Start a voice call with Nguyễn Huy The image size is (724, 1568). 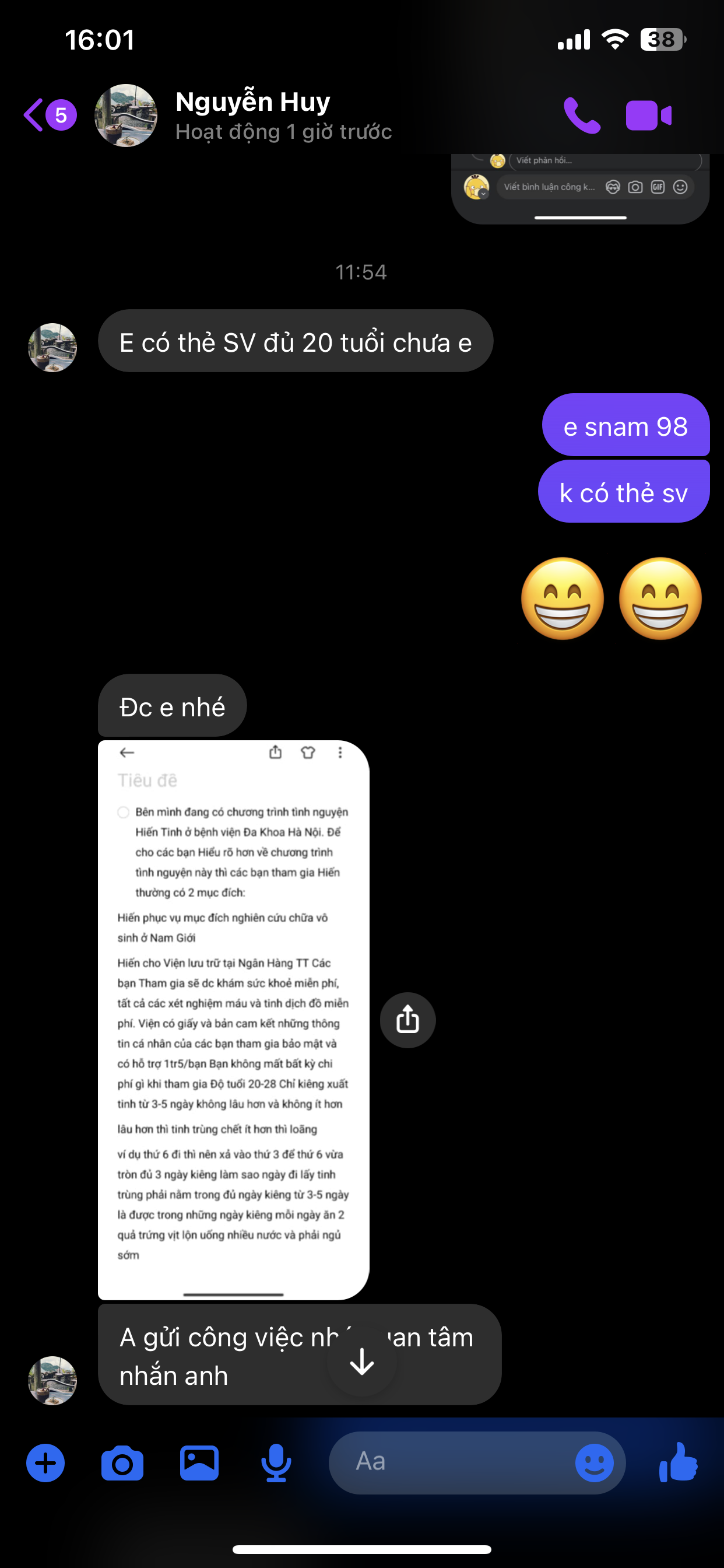coord(582,115)
